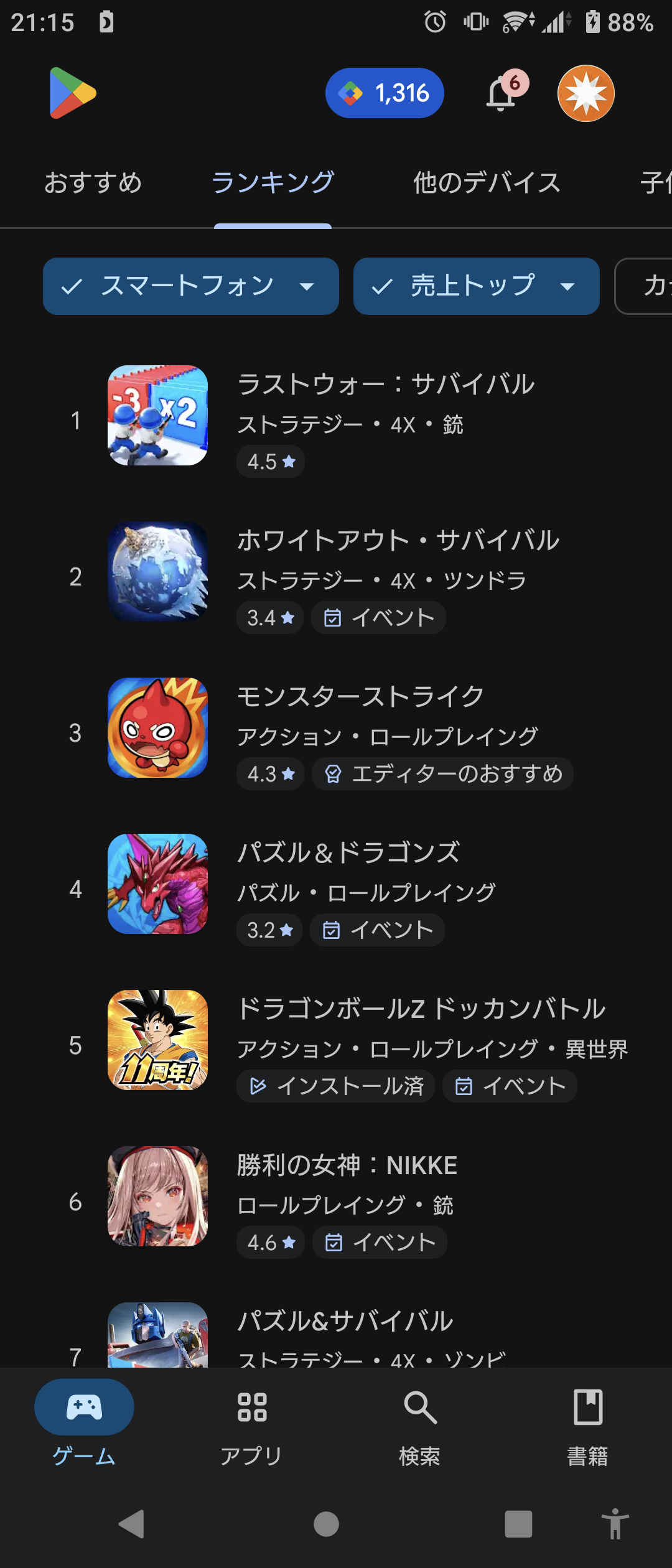Go back using system back button
Image resolution: width=672 pixels, height=1568 pixels.
pos(132,1524)
